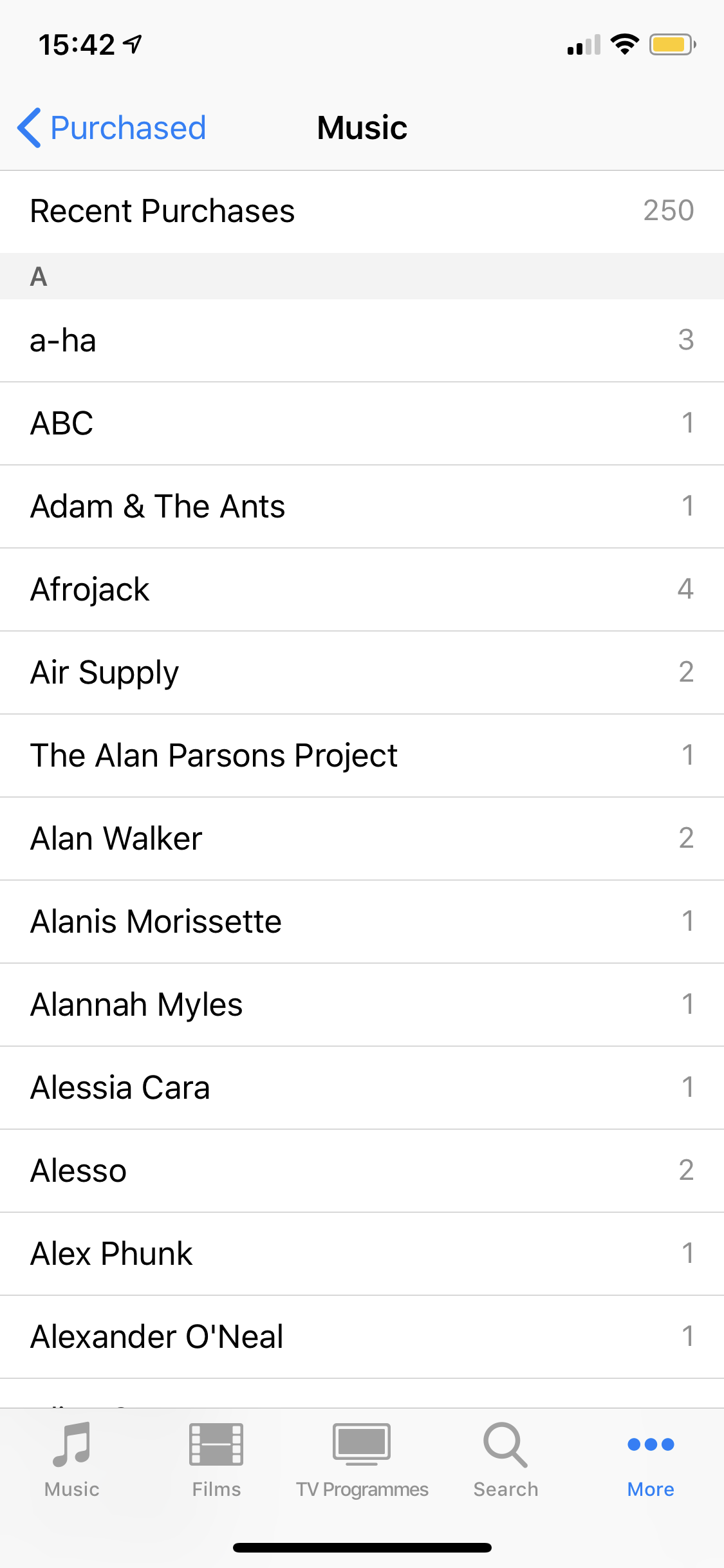Open the Search tab
Screen dimensions: 724x1568
point(506,1459)
